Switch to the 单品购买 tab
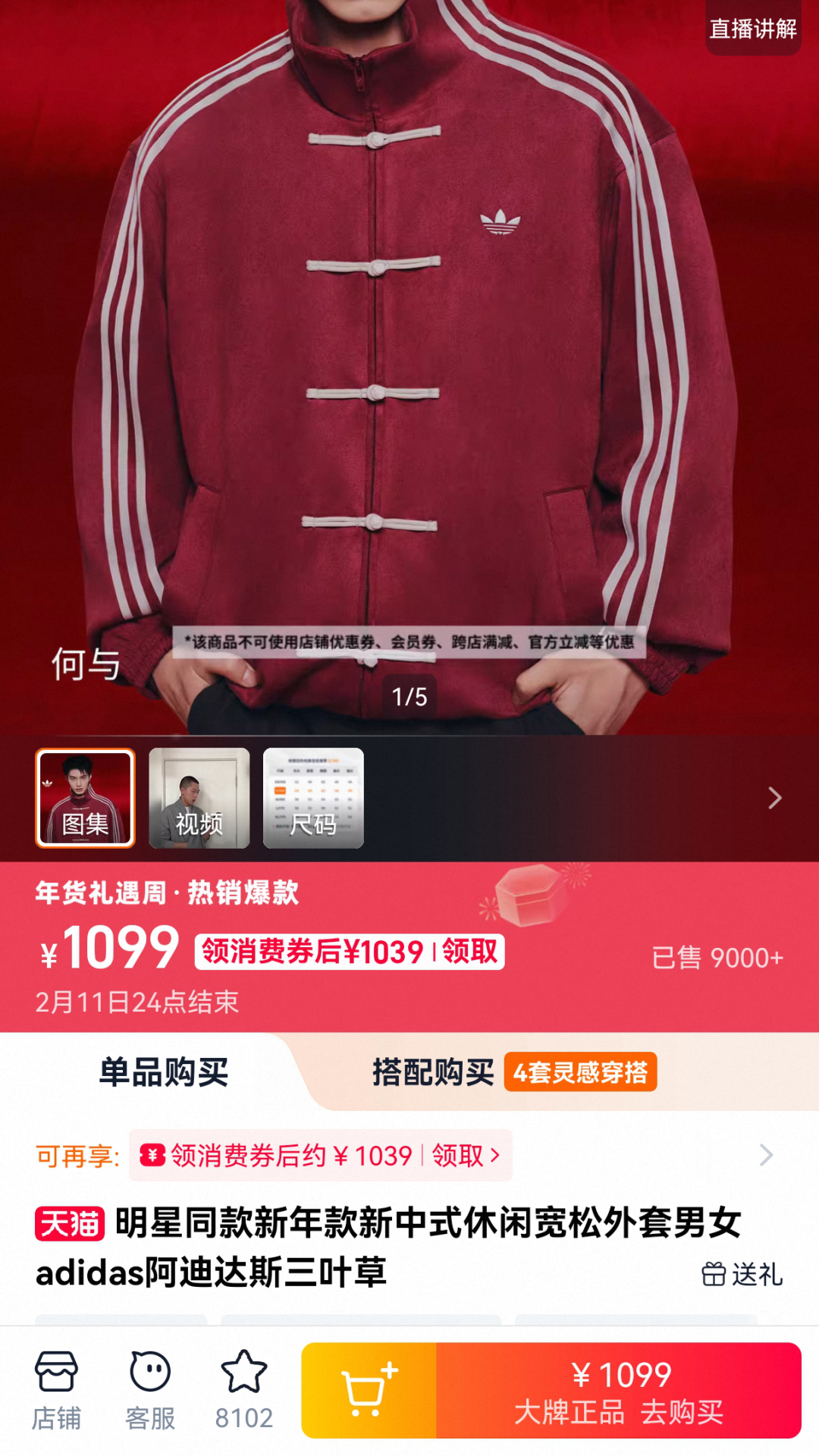The image size is (819, 1456). point(164,1072)
